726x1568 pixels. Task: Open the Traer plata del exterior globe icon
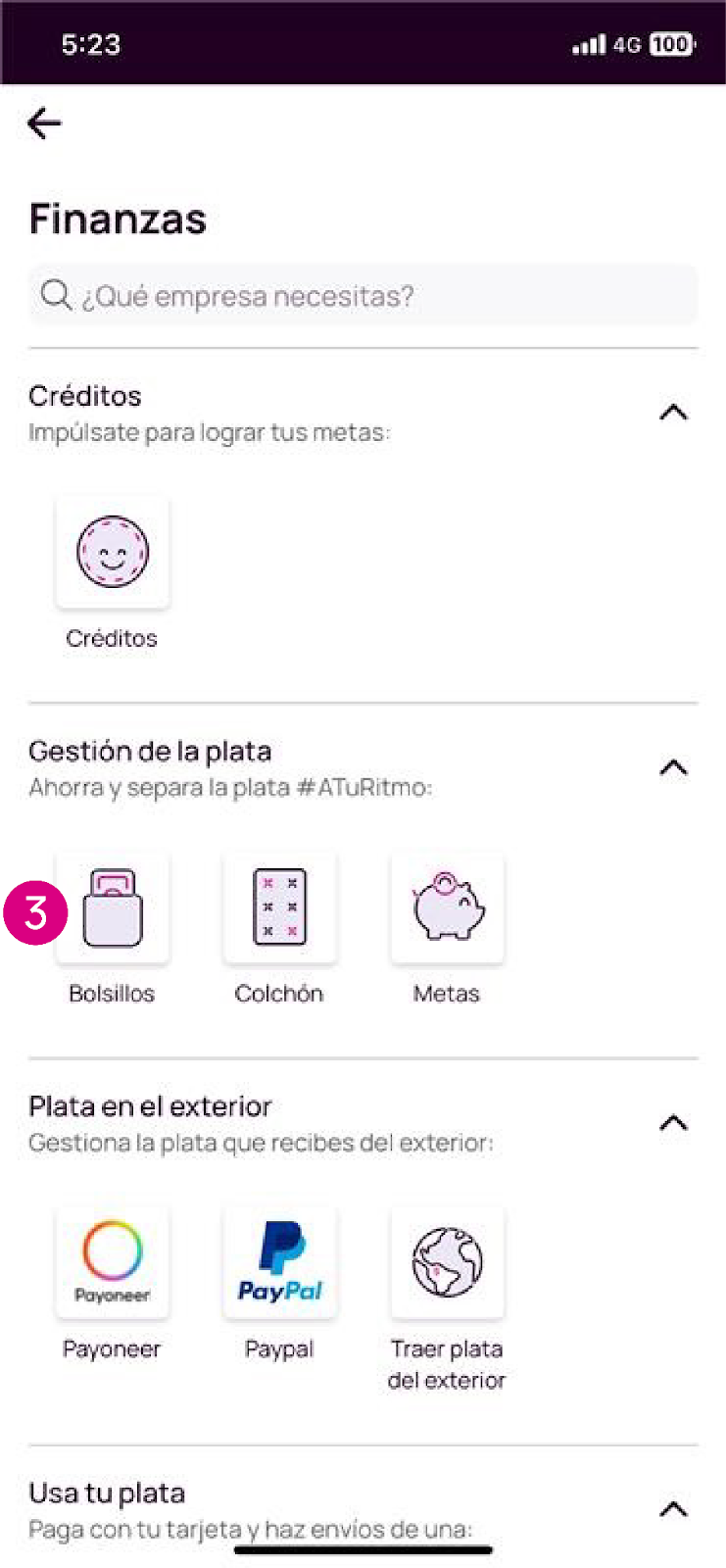tap(447, 1262)
